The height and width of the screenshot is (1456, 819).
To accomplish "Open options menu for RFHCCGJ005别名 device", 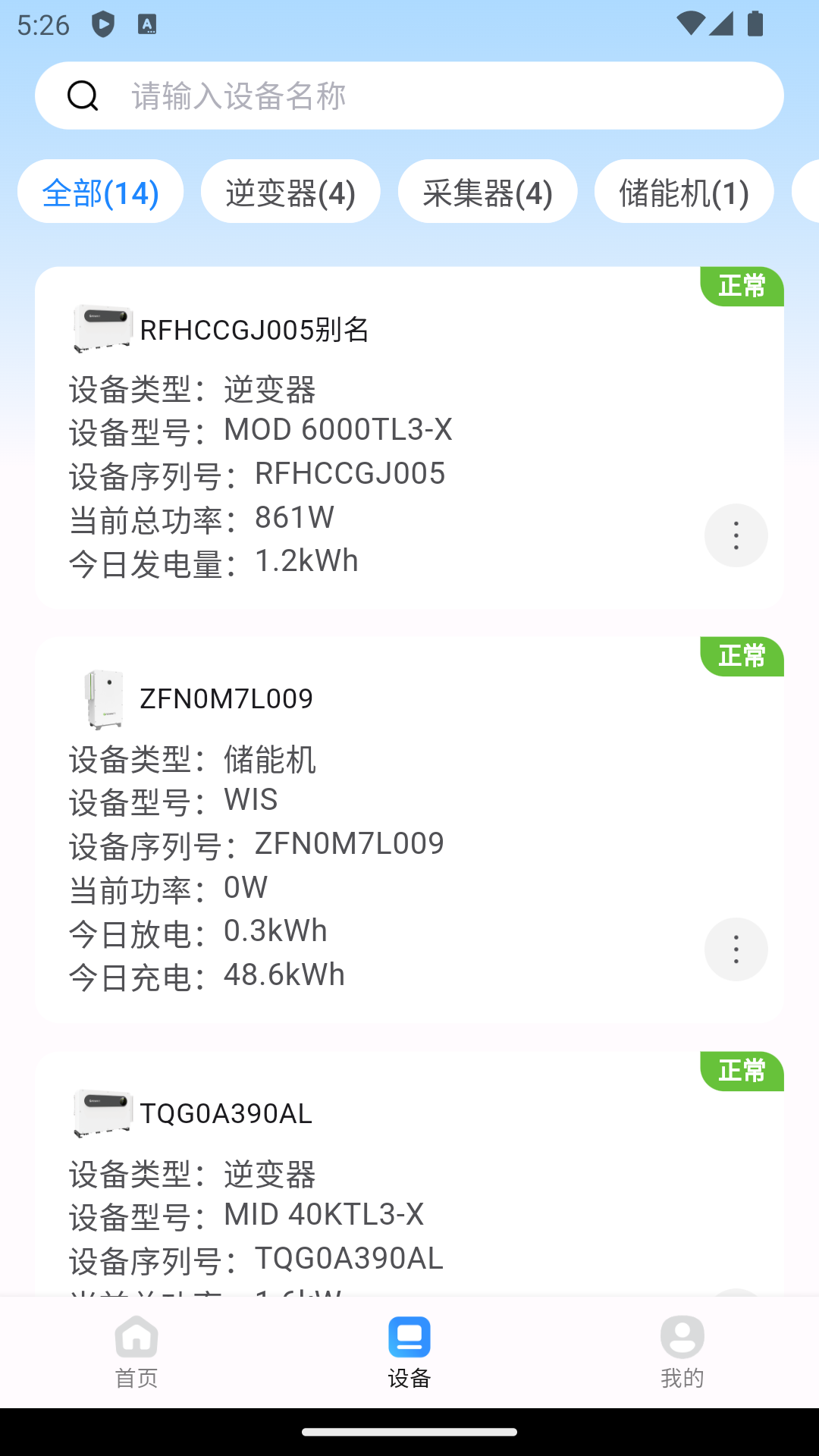I will click(x=736, y=535).
